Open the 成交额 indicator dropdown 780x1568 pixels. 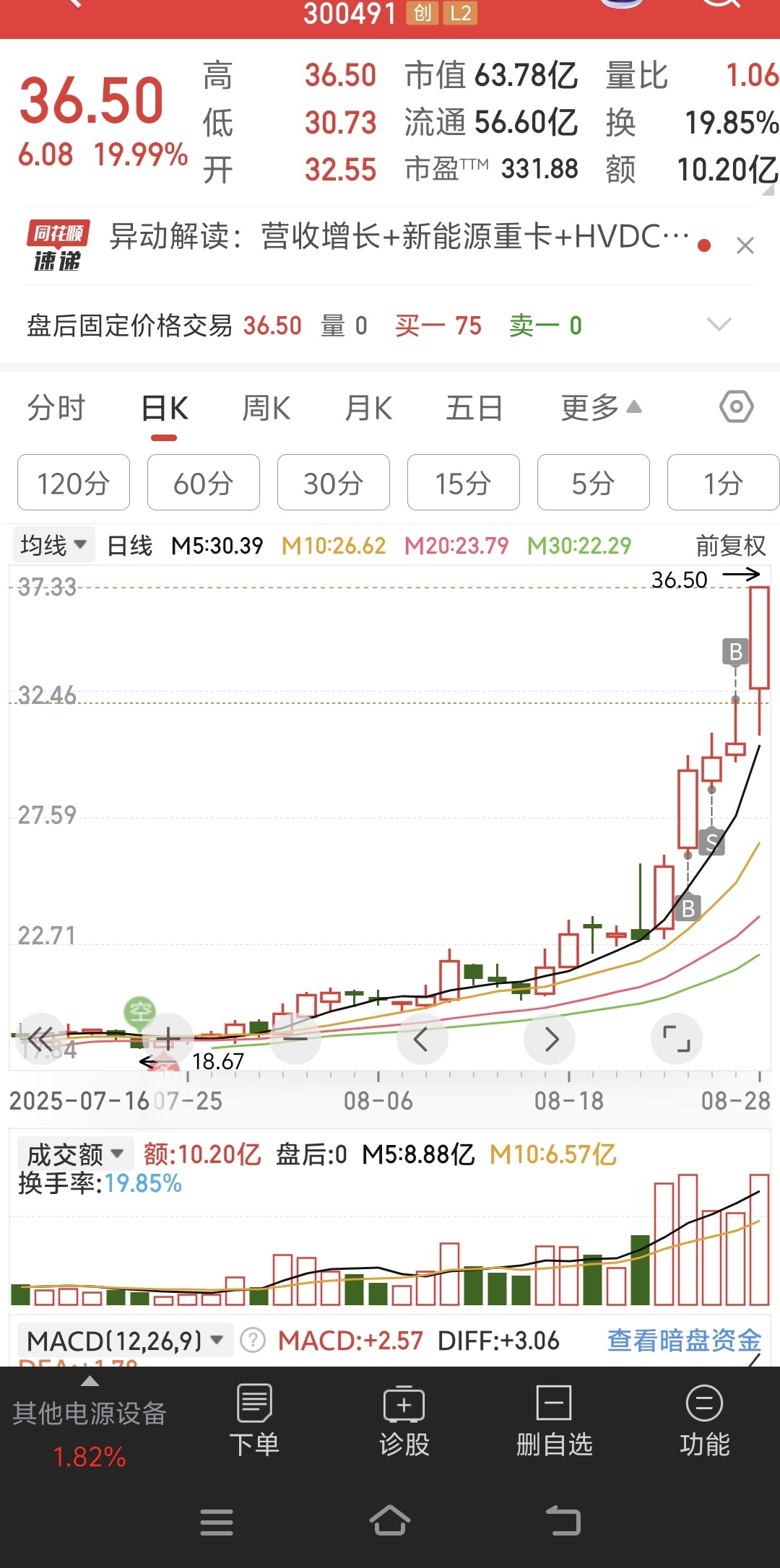click(74, 1154)
